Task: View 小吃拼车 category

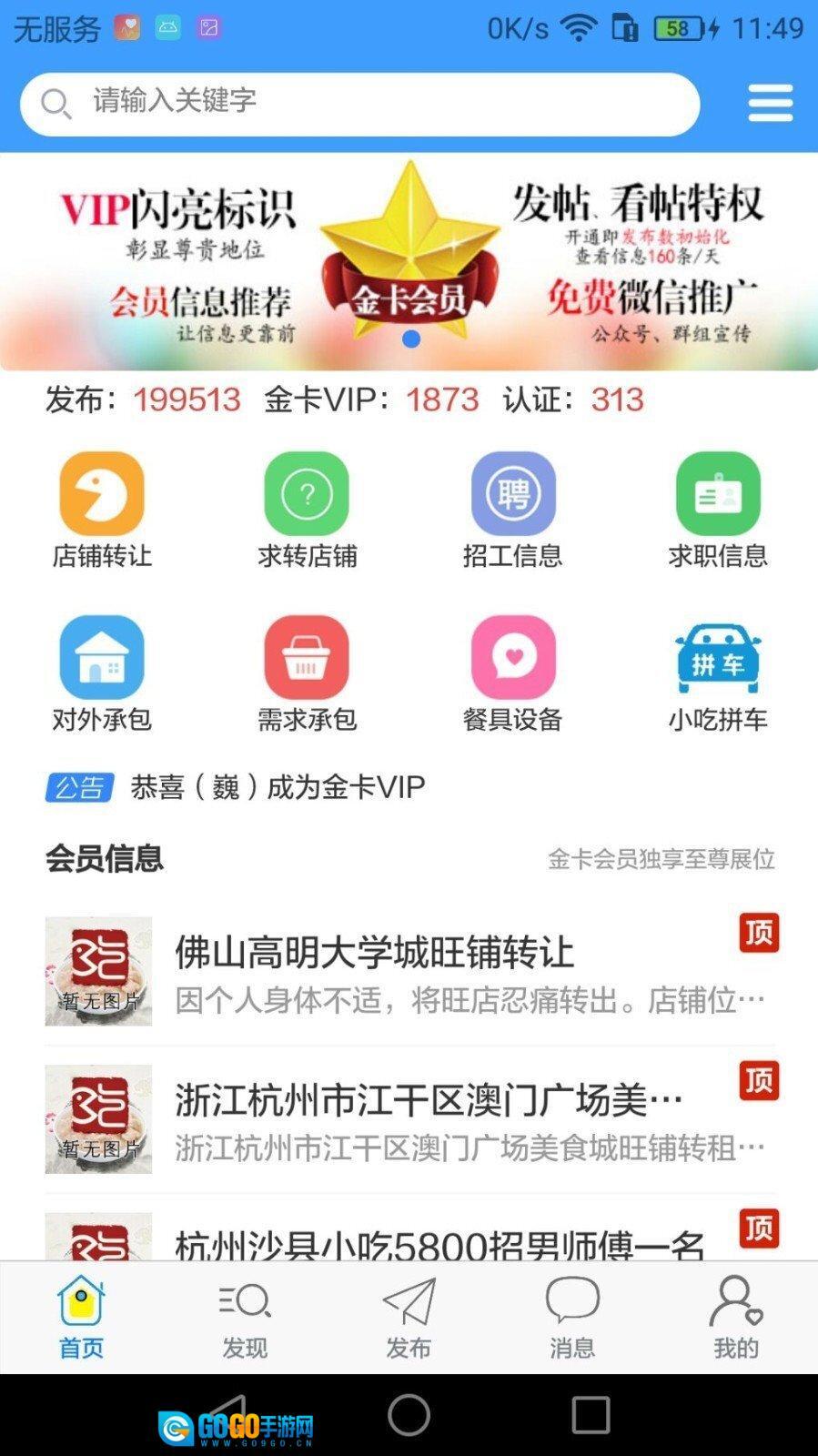Action: [717, 673]
